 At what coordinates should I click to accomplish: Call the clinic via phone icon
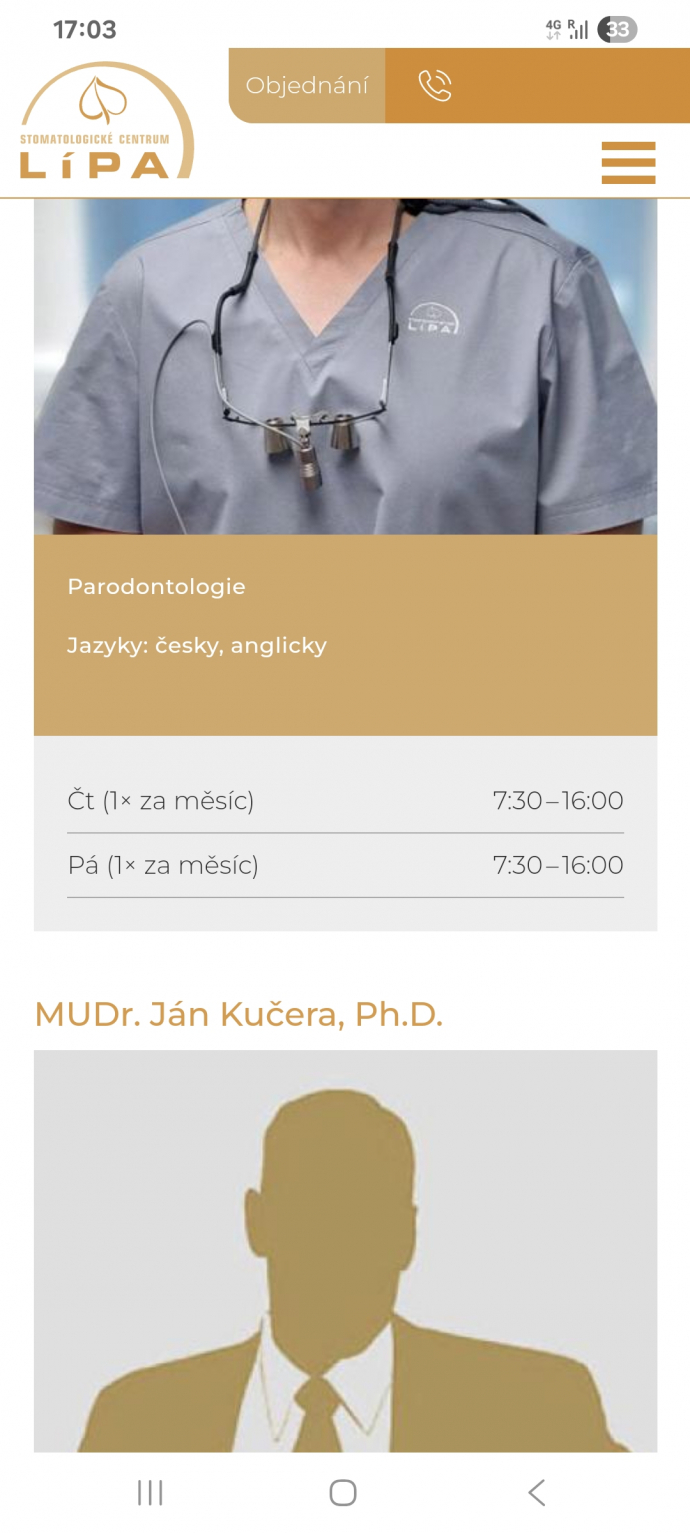point(435,86)
